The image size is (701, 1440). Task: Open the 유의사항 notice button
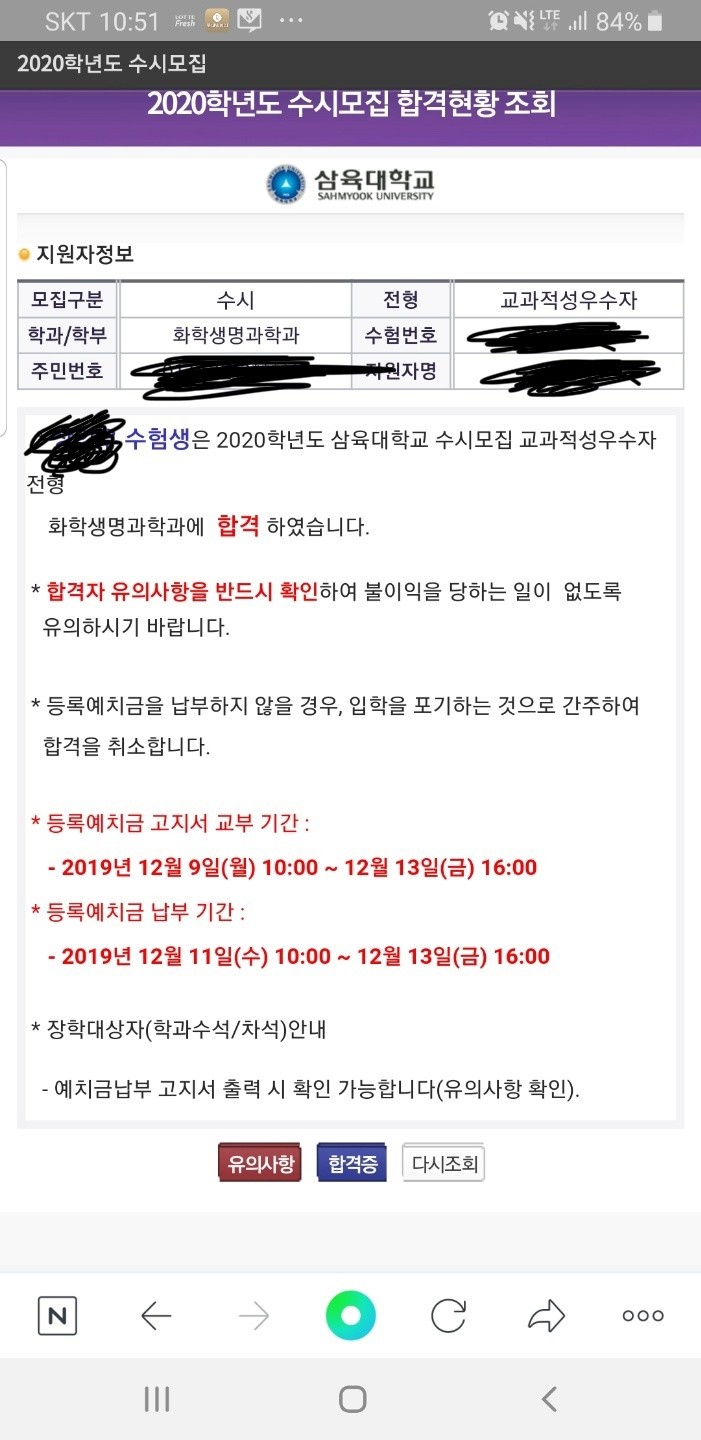(260, 1164)
